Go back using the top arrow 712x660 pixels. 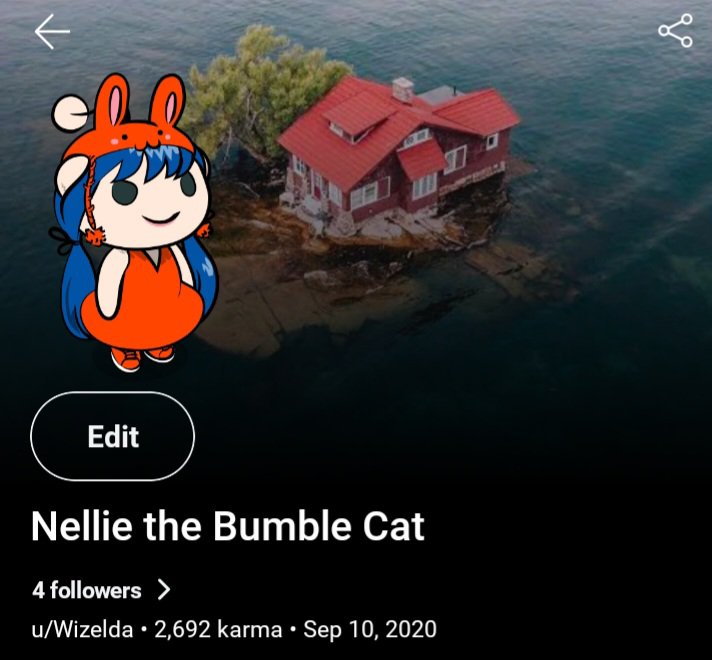52,32
